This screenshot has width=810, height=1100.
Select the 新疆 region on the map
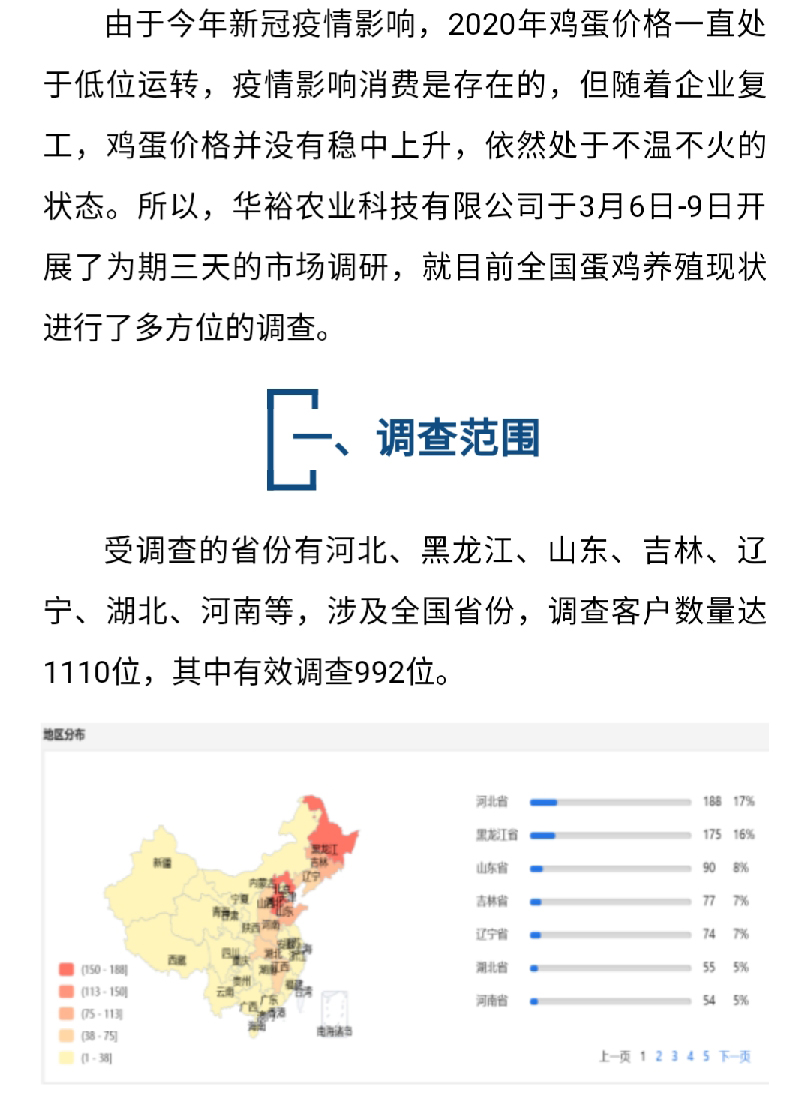click(164, 861)
